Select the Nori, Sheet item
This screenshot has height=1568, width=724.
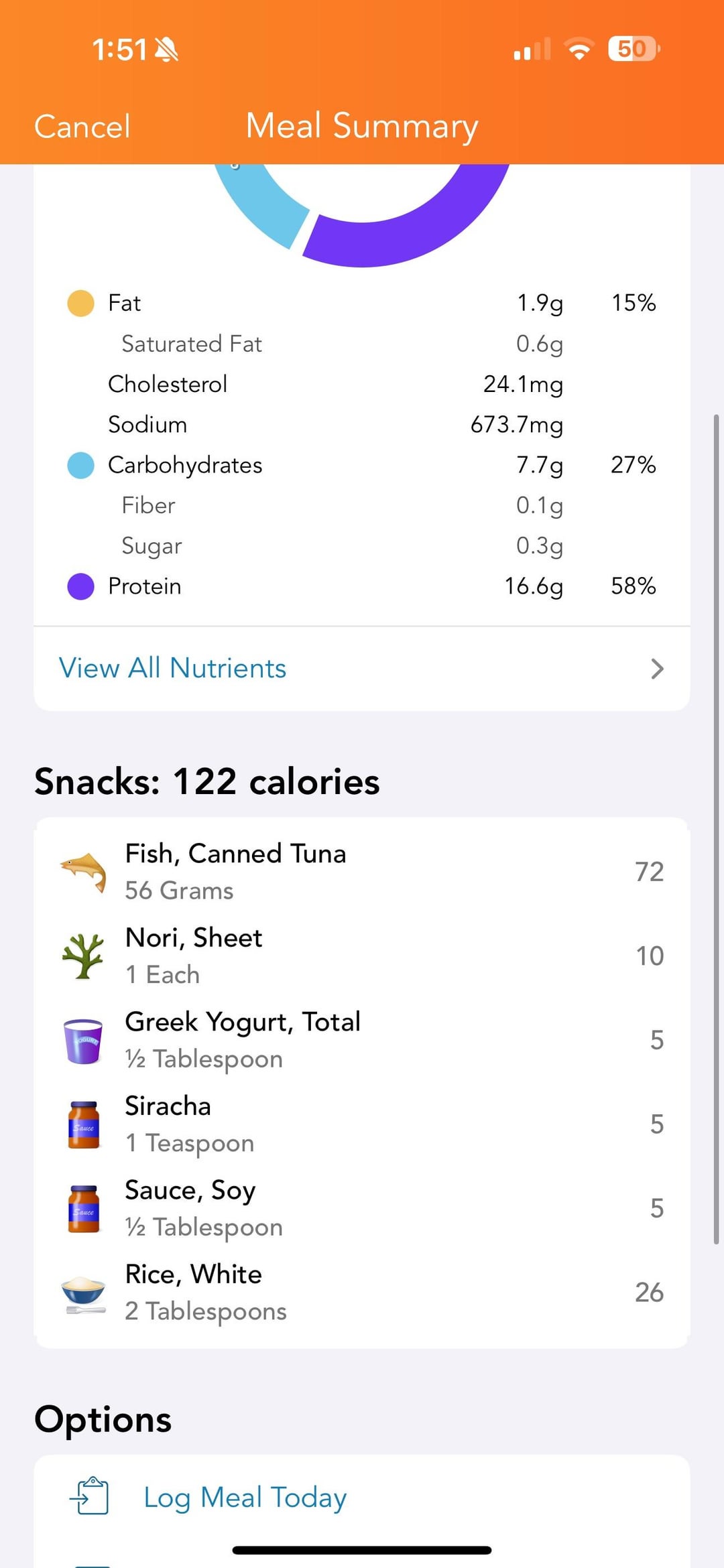point(362,956)
